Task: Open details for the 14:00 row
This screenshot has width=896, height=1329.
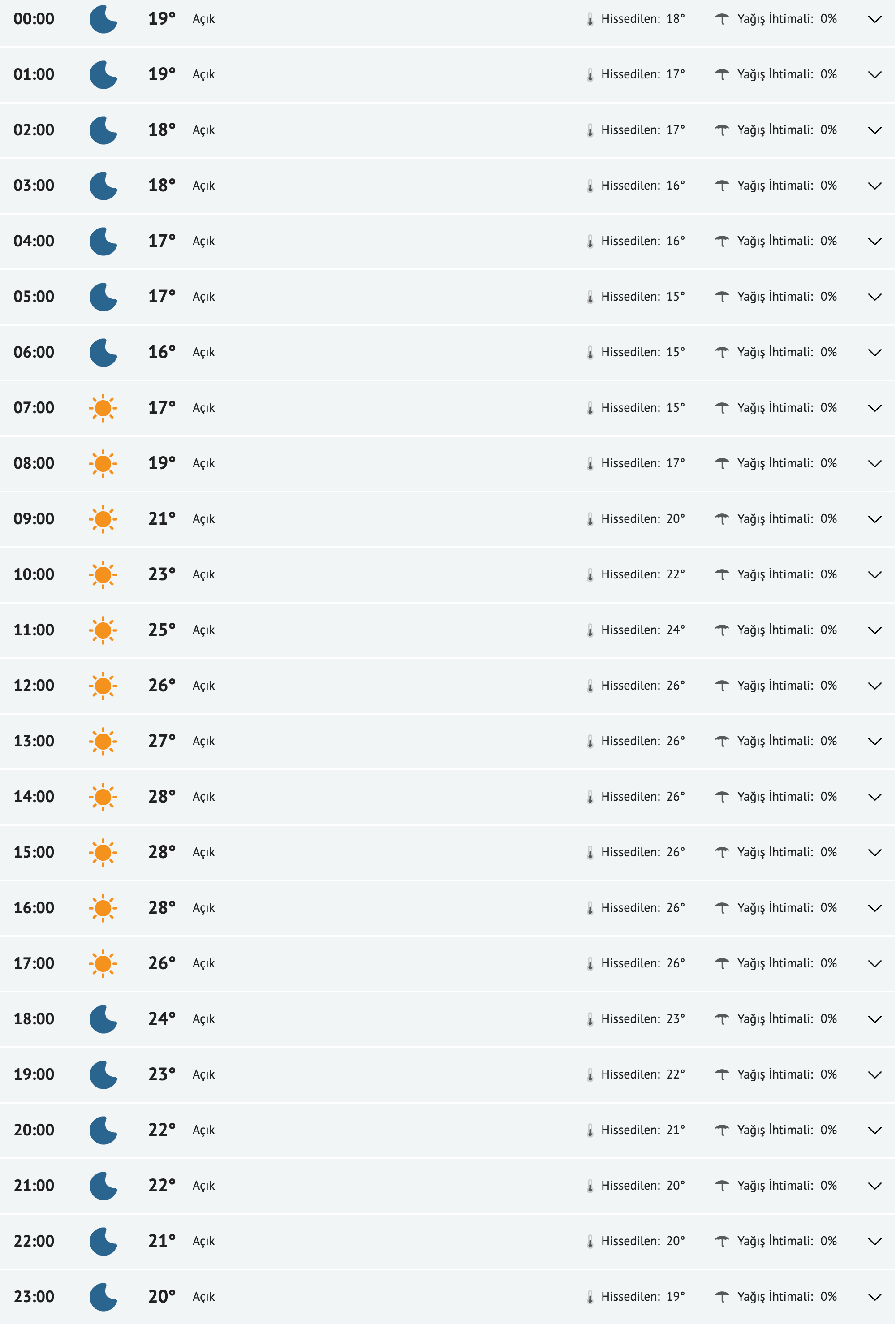Action: [874, 797]
